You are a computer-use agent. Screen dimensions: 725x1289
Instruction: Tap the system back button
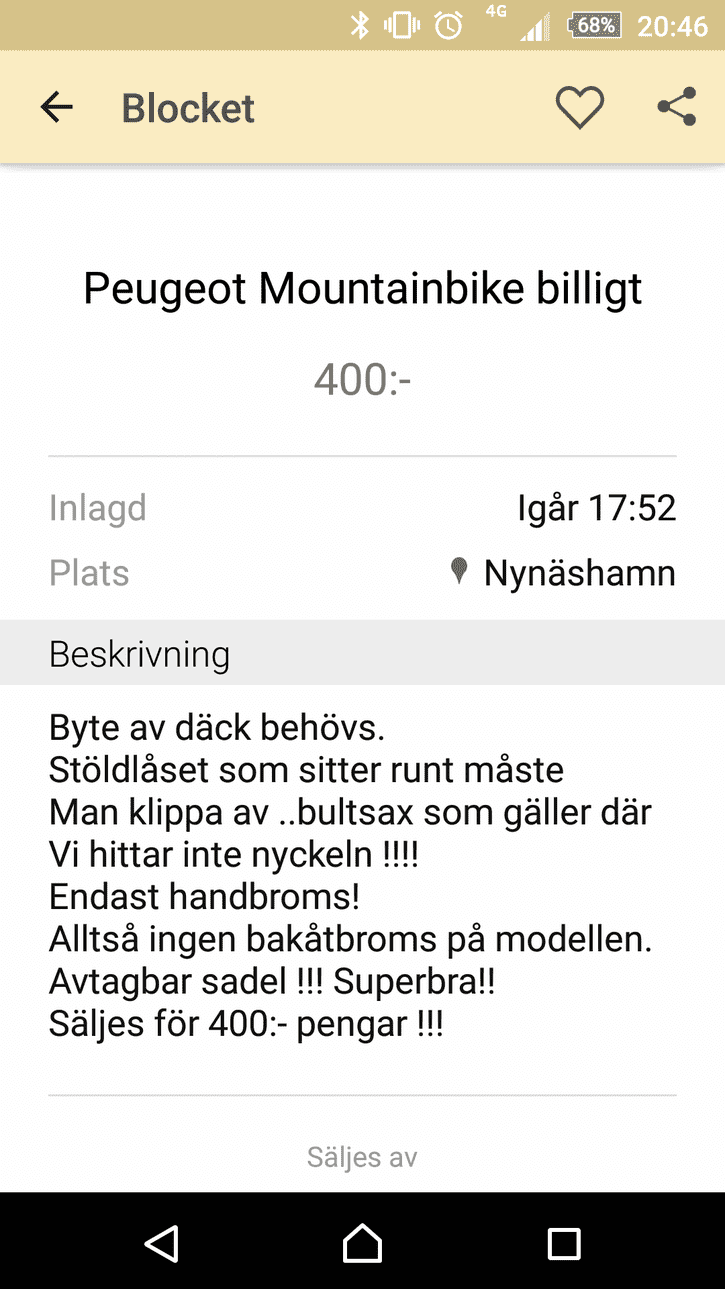(x=161, y=1242)
